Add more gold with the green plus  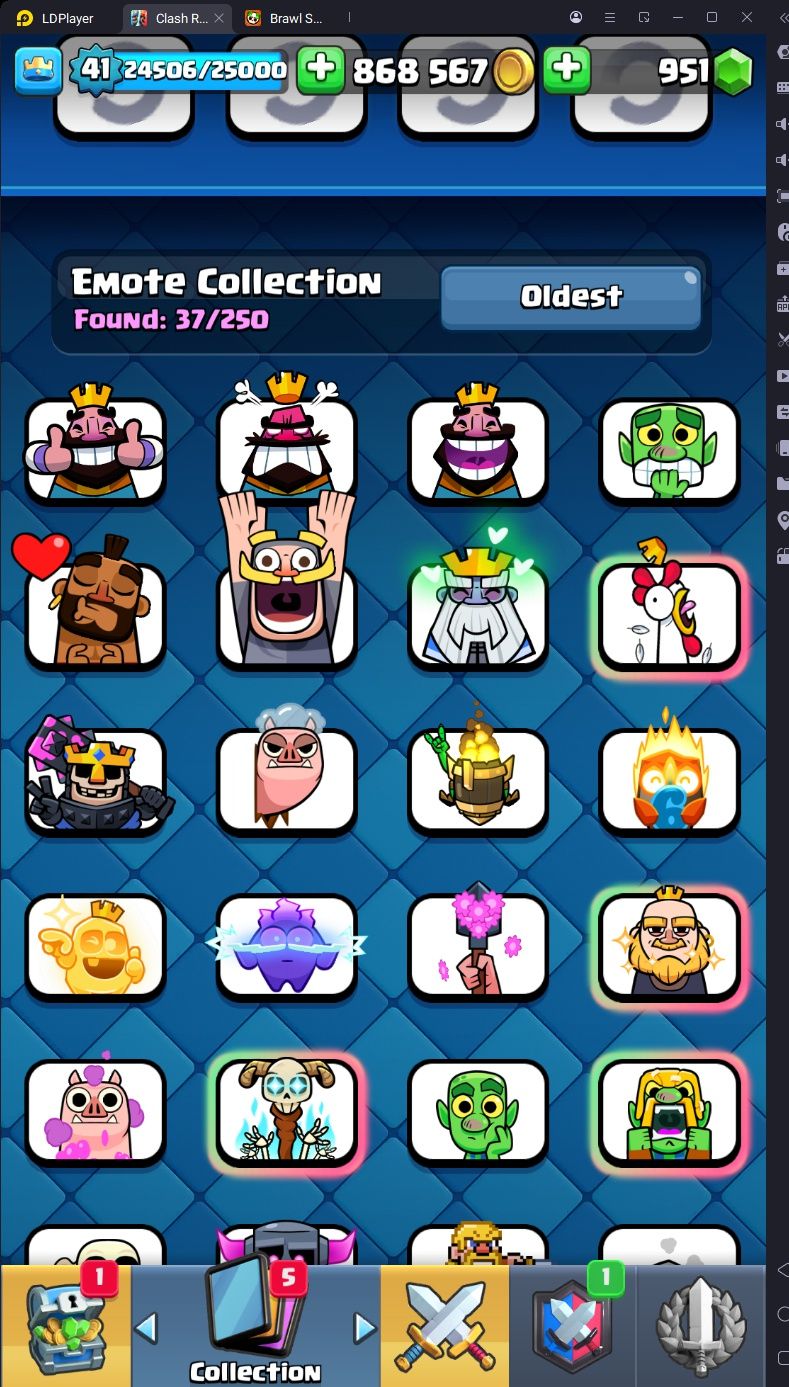(320, 70)
